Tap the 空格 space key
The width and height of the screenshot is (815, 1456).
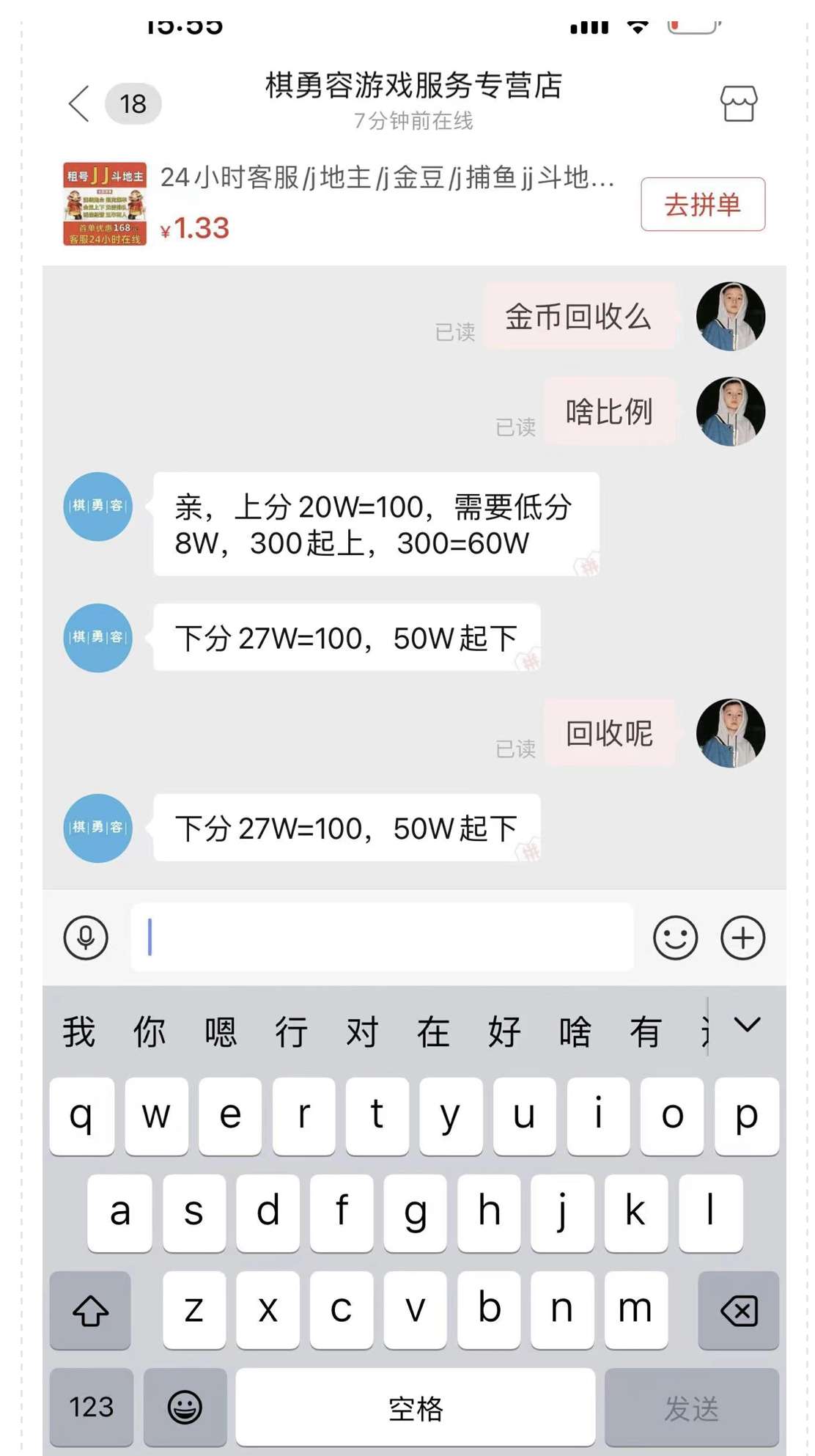(x=416, y=1407)
